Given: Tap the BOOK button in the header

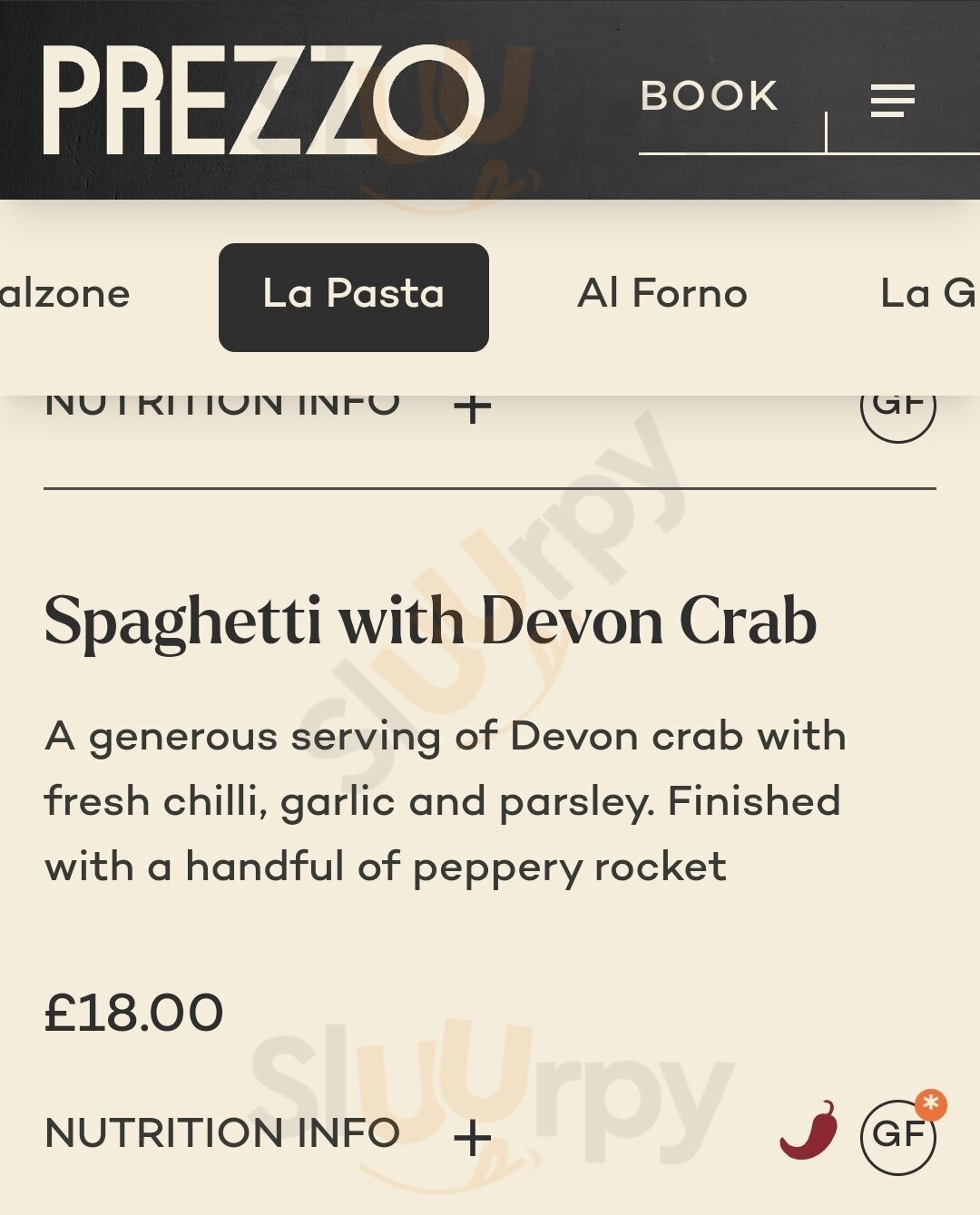Looking at the screenshot, I should click(x=710, y=96).
